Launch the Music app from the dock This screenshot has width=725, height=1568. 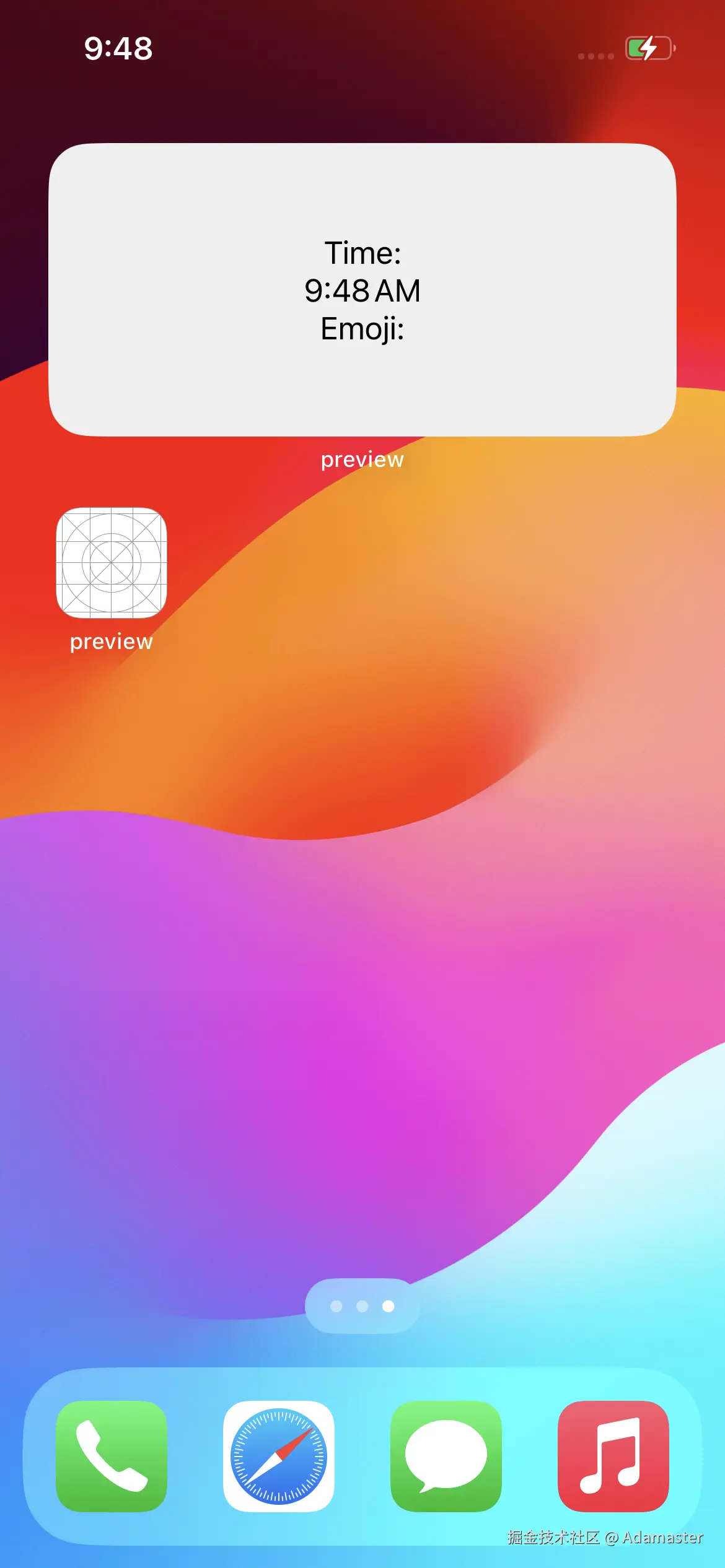click(613, 1455)
